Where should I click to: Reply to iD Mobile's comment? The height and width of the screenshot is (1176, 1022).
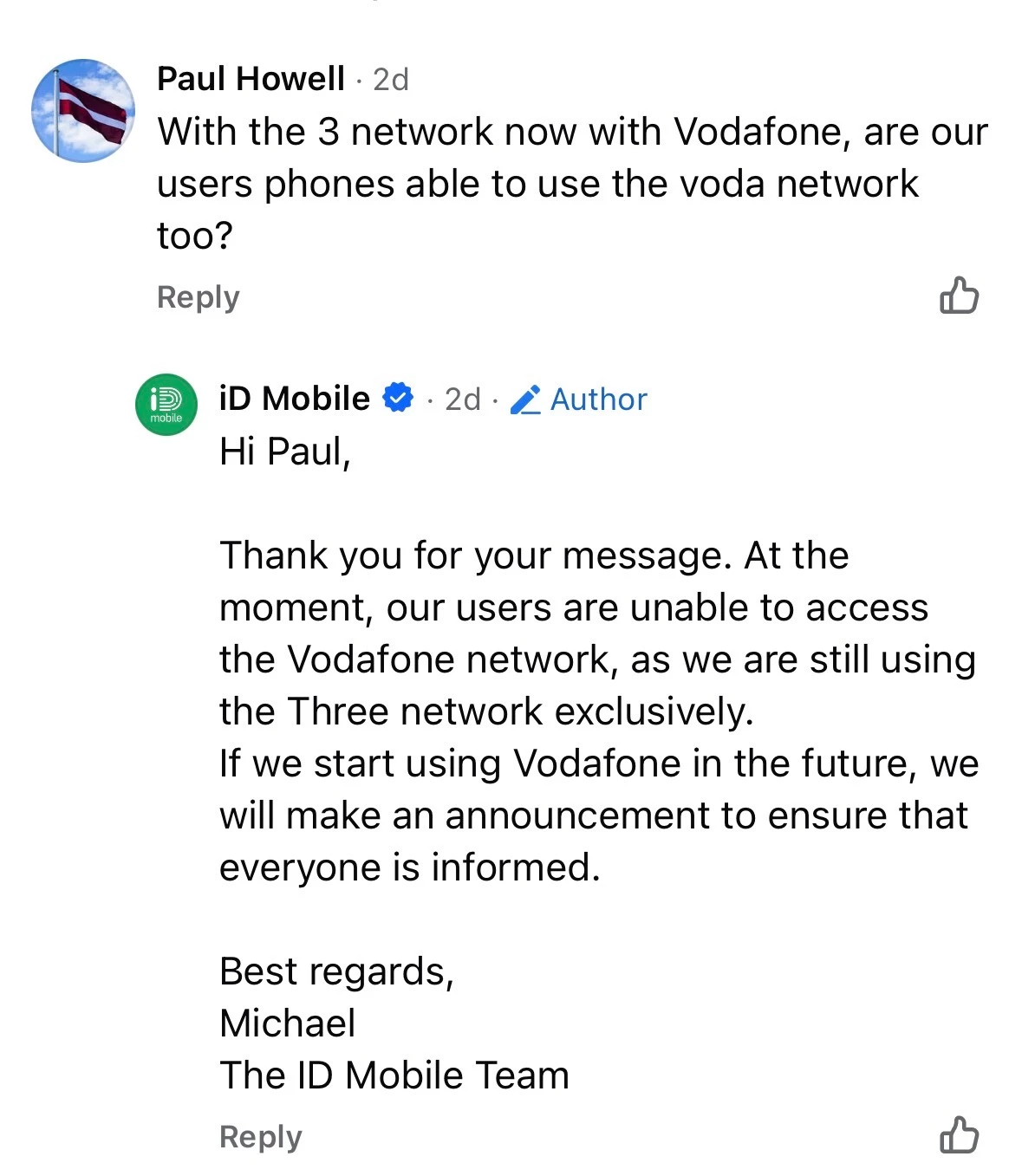click(x=260, y=1136)
